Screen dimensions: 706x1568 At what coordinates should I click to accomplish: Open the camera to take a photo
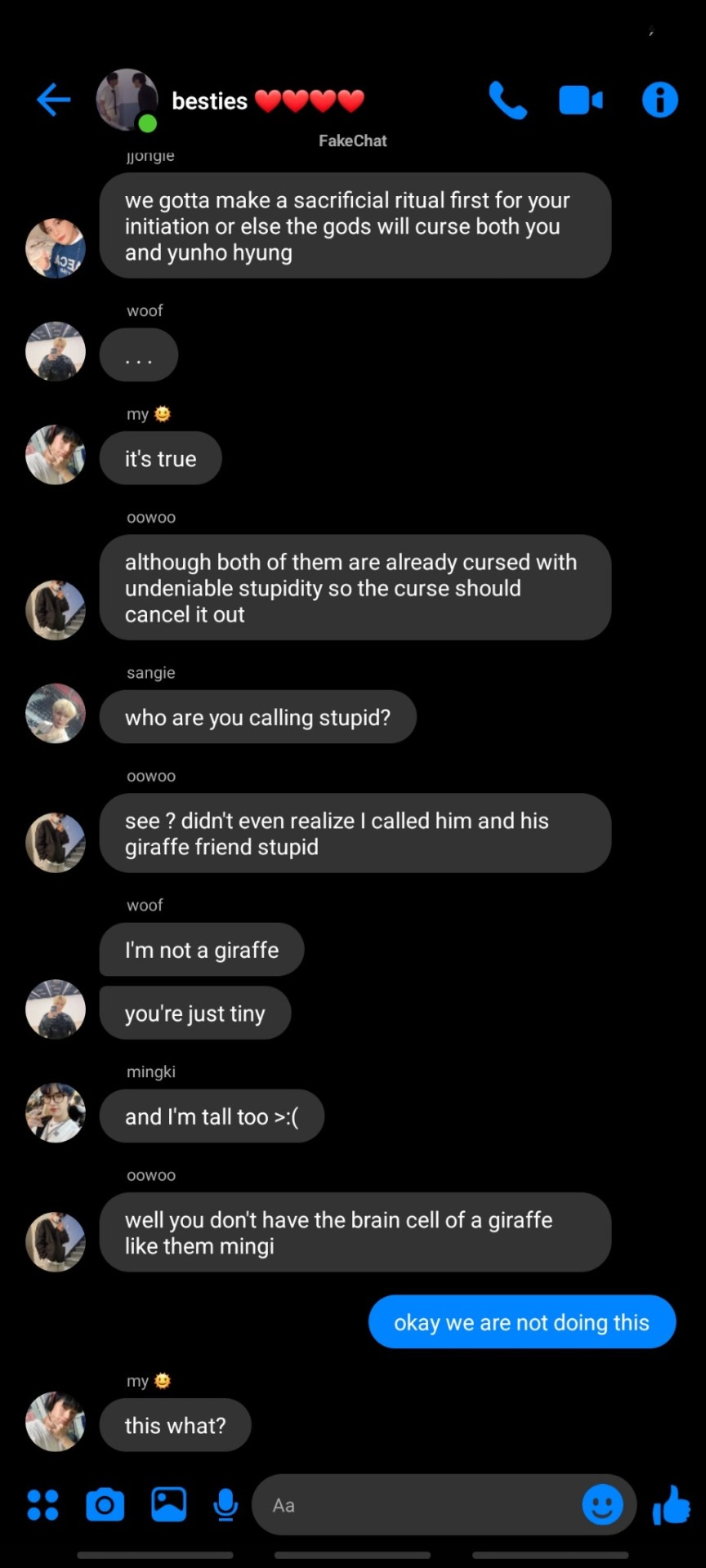[105, 1504]
